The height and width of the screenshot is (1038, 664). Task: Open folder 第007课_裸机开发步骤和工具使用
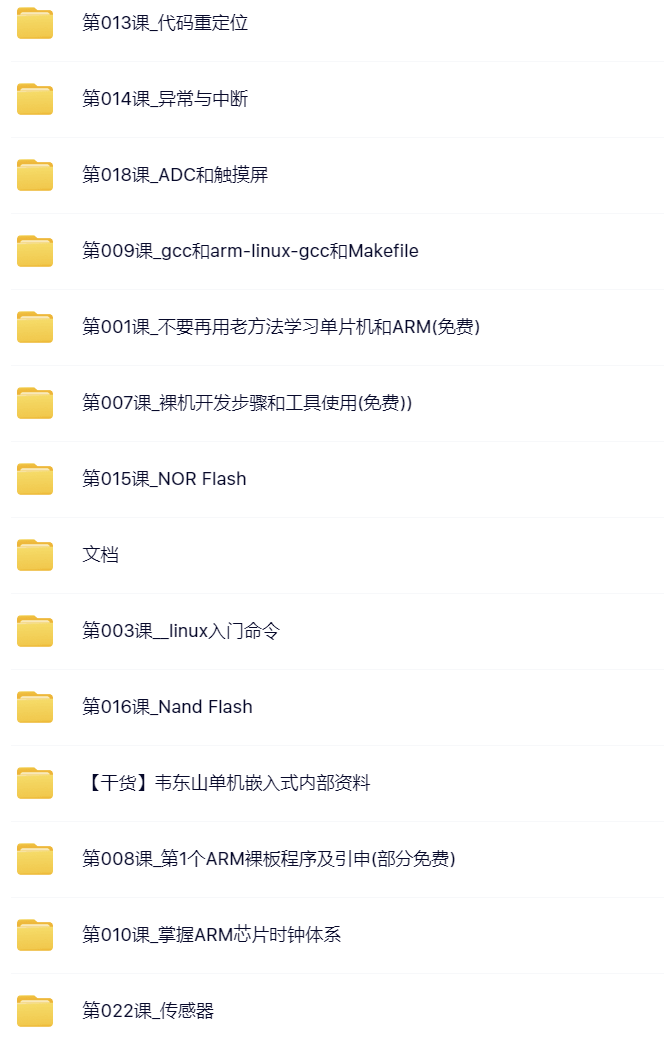point(246,403)
